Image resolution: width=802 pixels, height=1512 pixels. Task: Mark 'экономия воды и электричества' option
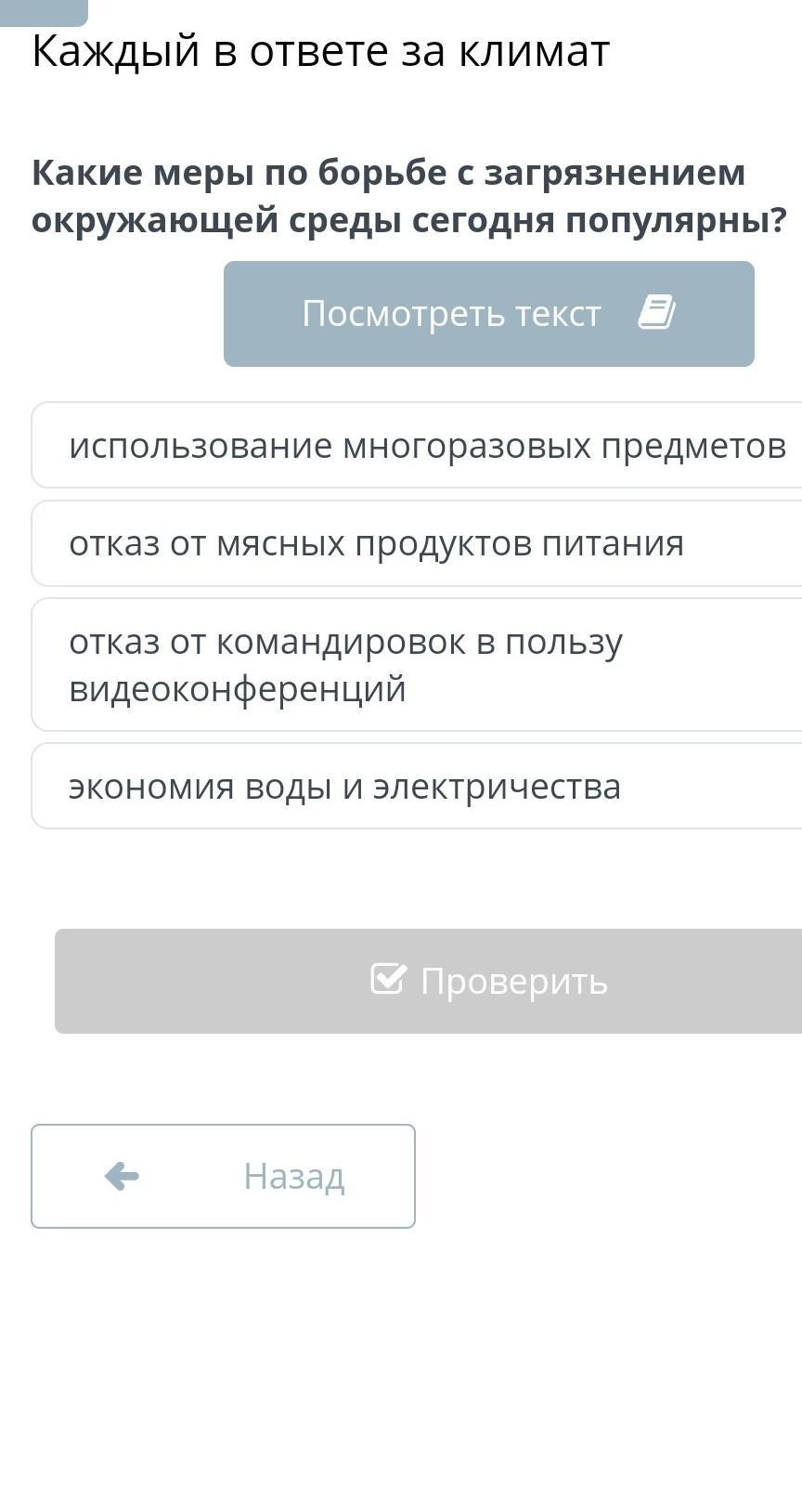pos(418,787)
